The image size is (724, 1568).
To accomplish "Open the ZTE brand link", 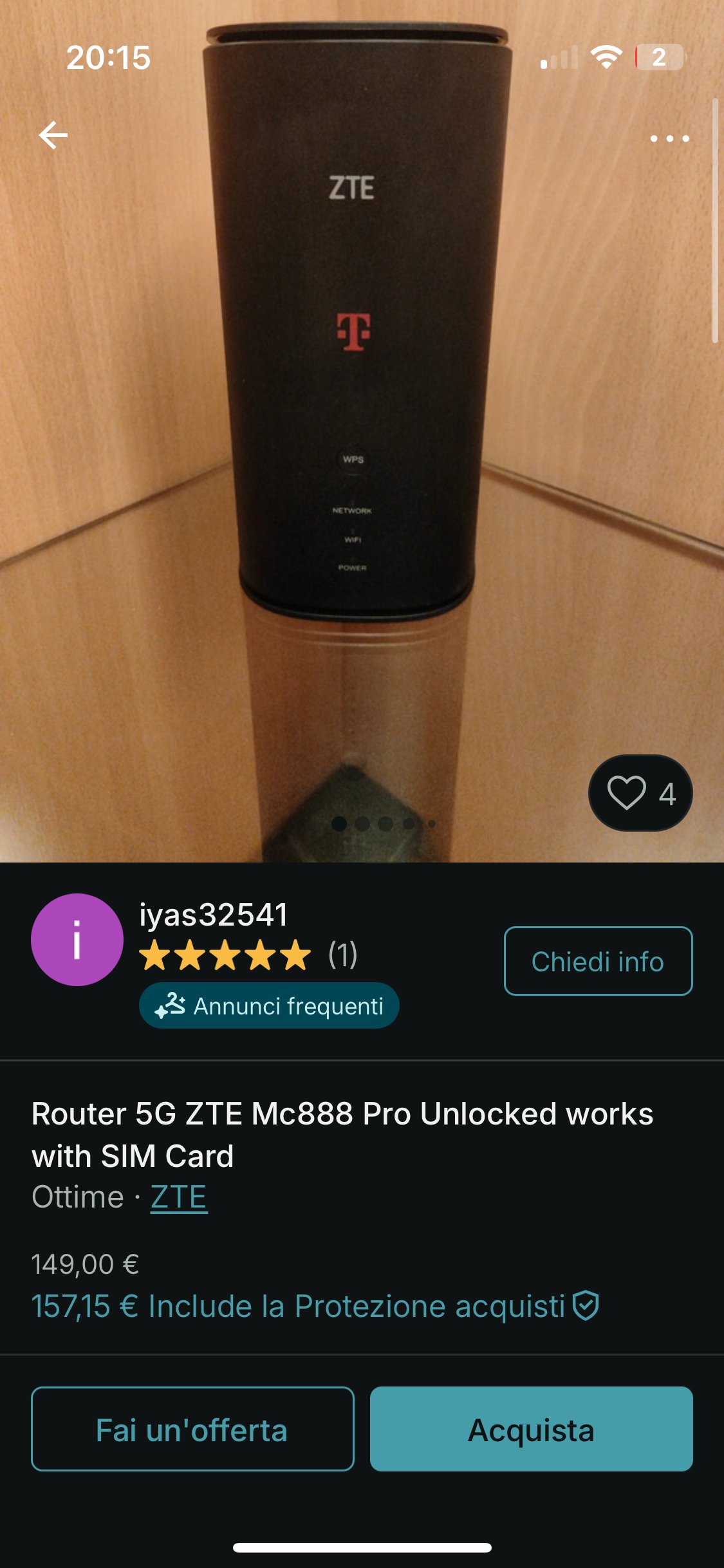I will (178, 1197).
